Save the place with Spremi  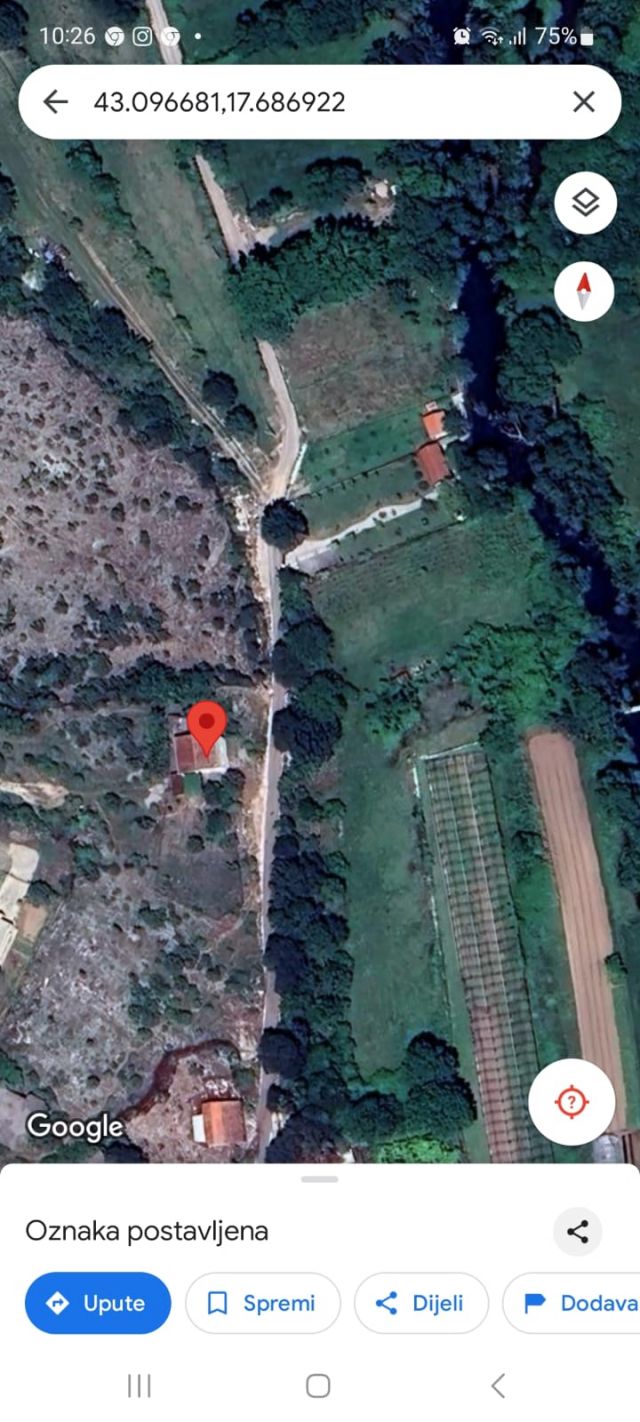(x=262, y=1303)
